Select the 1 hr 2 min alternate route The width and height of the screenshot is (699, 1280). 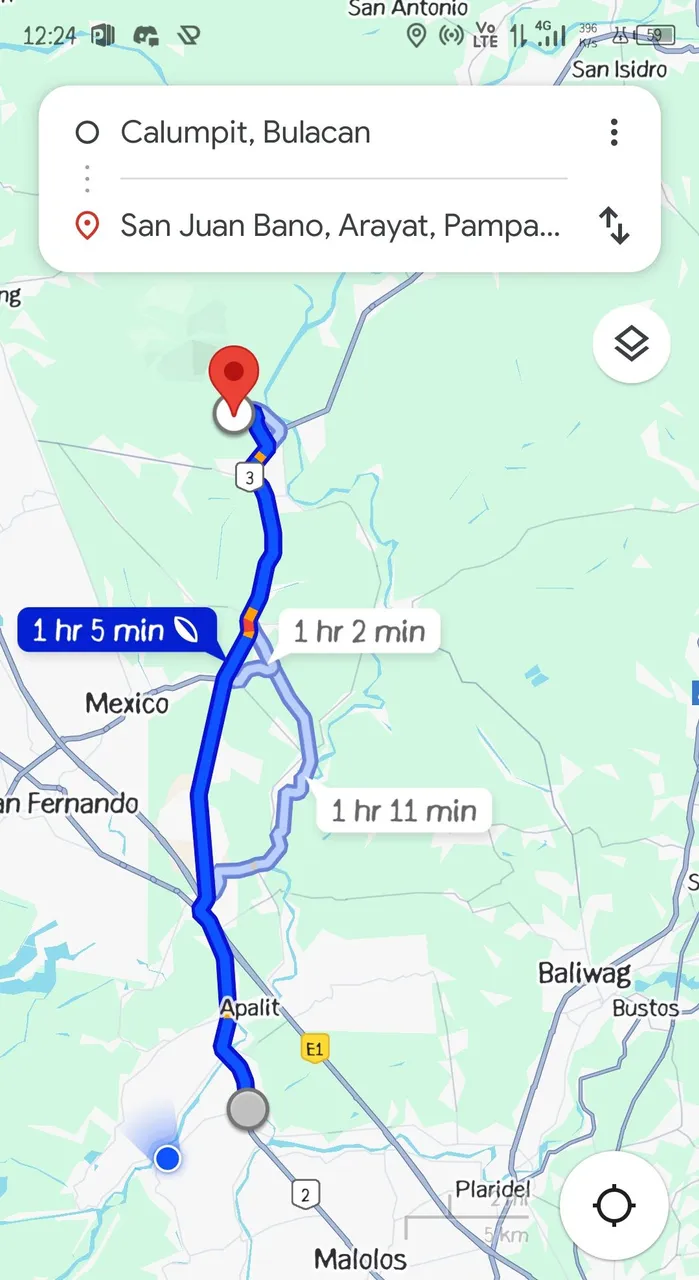click(x=358, y=632)
